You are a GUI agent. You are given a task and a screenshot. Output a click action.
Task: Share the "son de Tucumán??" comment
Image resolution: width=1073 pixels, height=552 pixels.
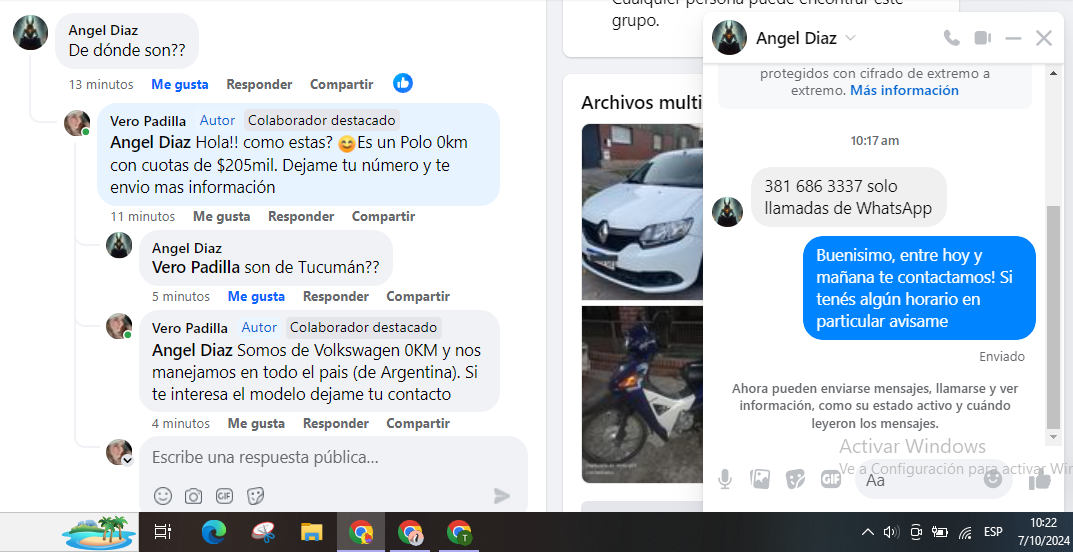coord(418,296)
